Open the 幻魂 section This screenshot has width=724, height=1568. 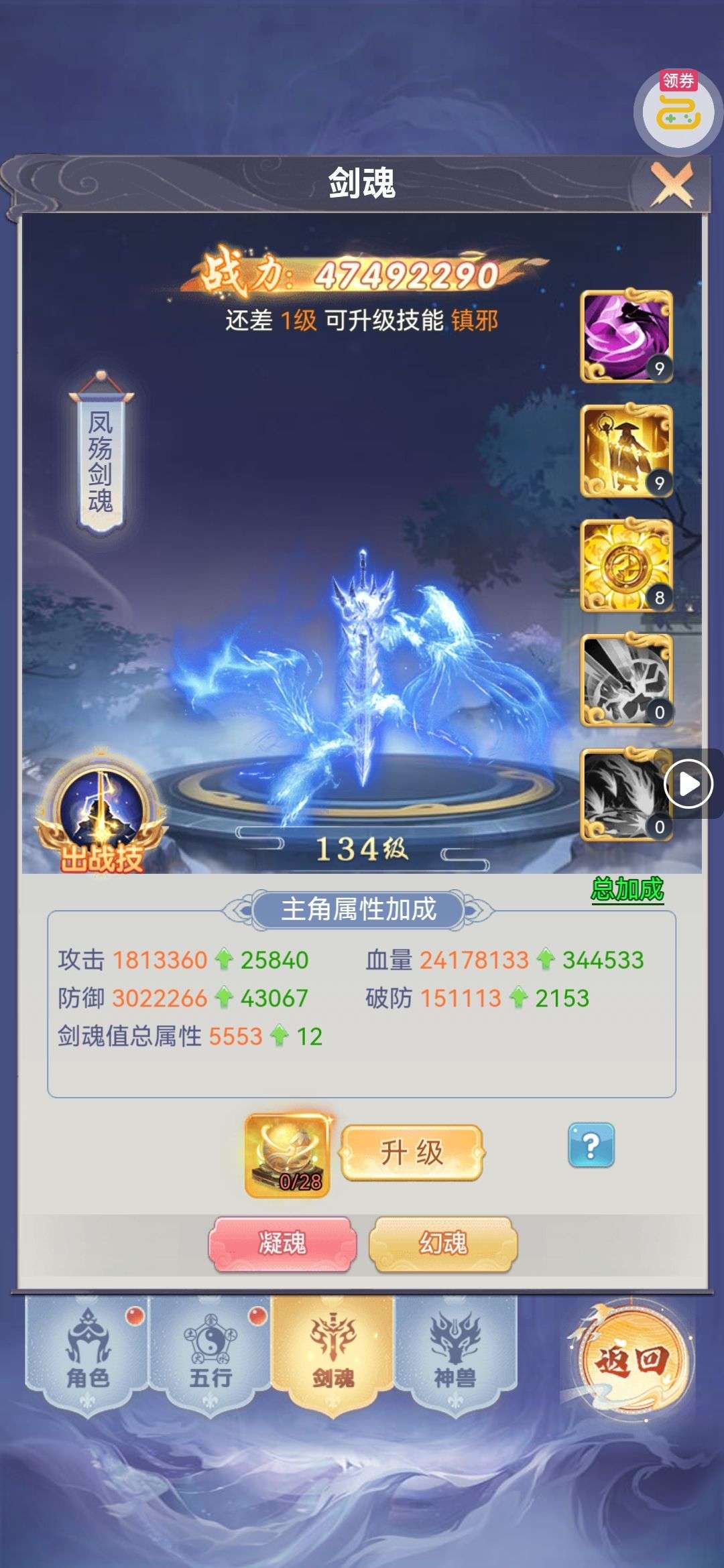(x=443, y=1243)
